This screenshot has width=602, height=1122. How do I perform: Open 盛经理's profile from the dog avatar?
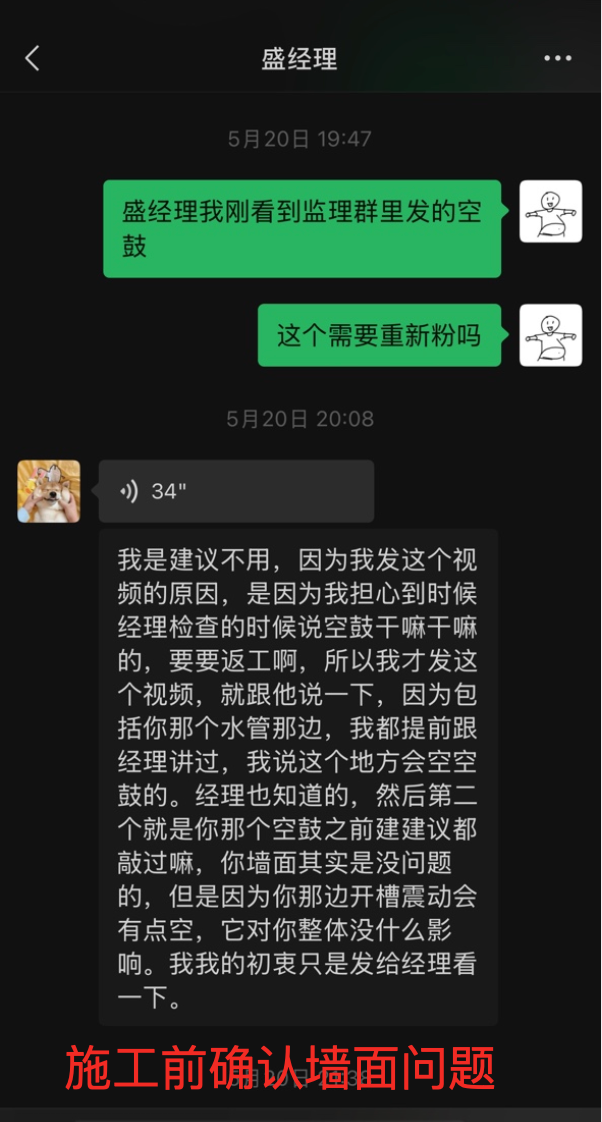pyautogui.click(x=49, y=491)
